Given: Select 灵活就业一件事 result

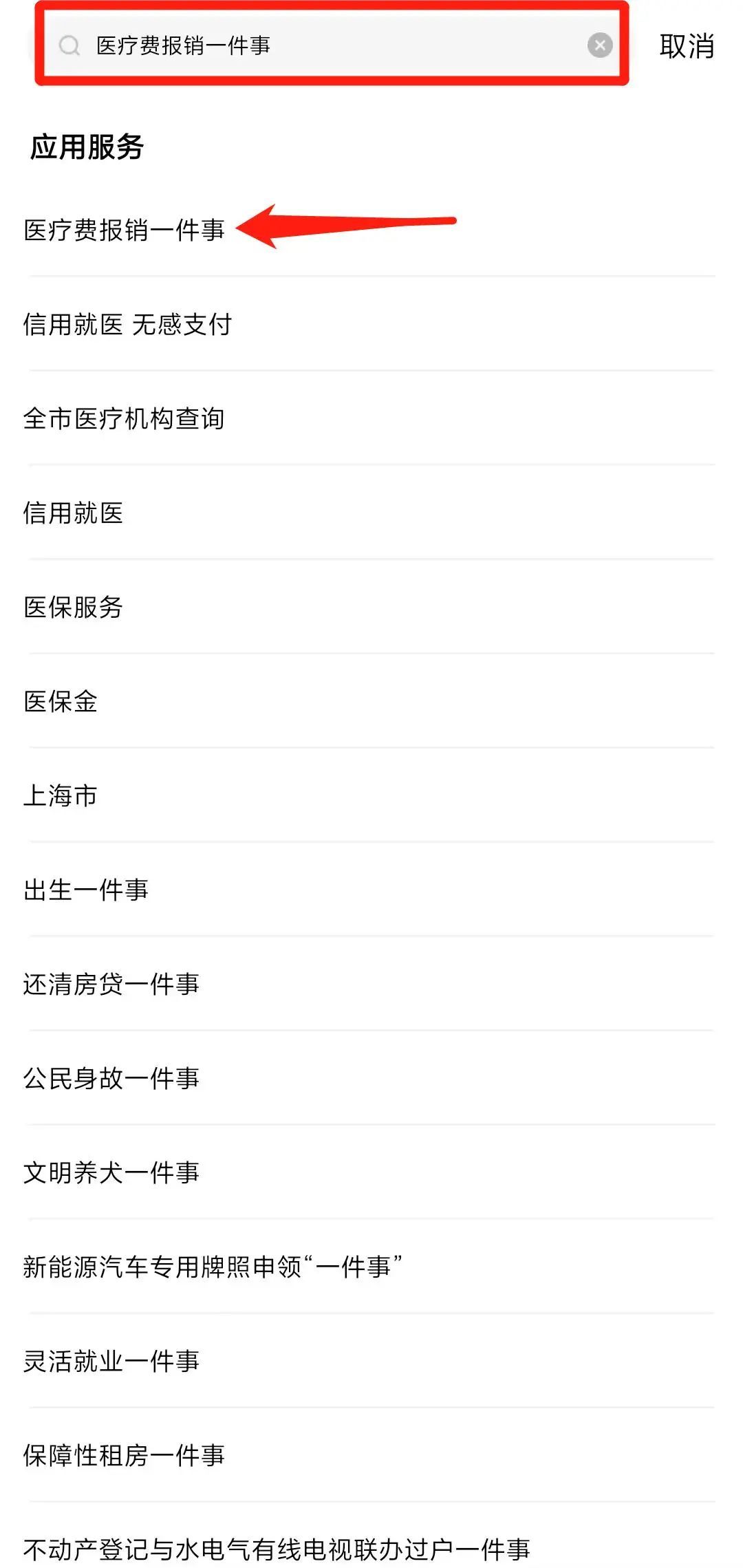Looking at the screenshot, I should 111,1361.
